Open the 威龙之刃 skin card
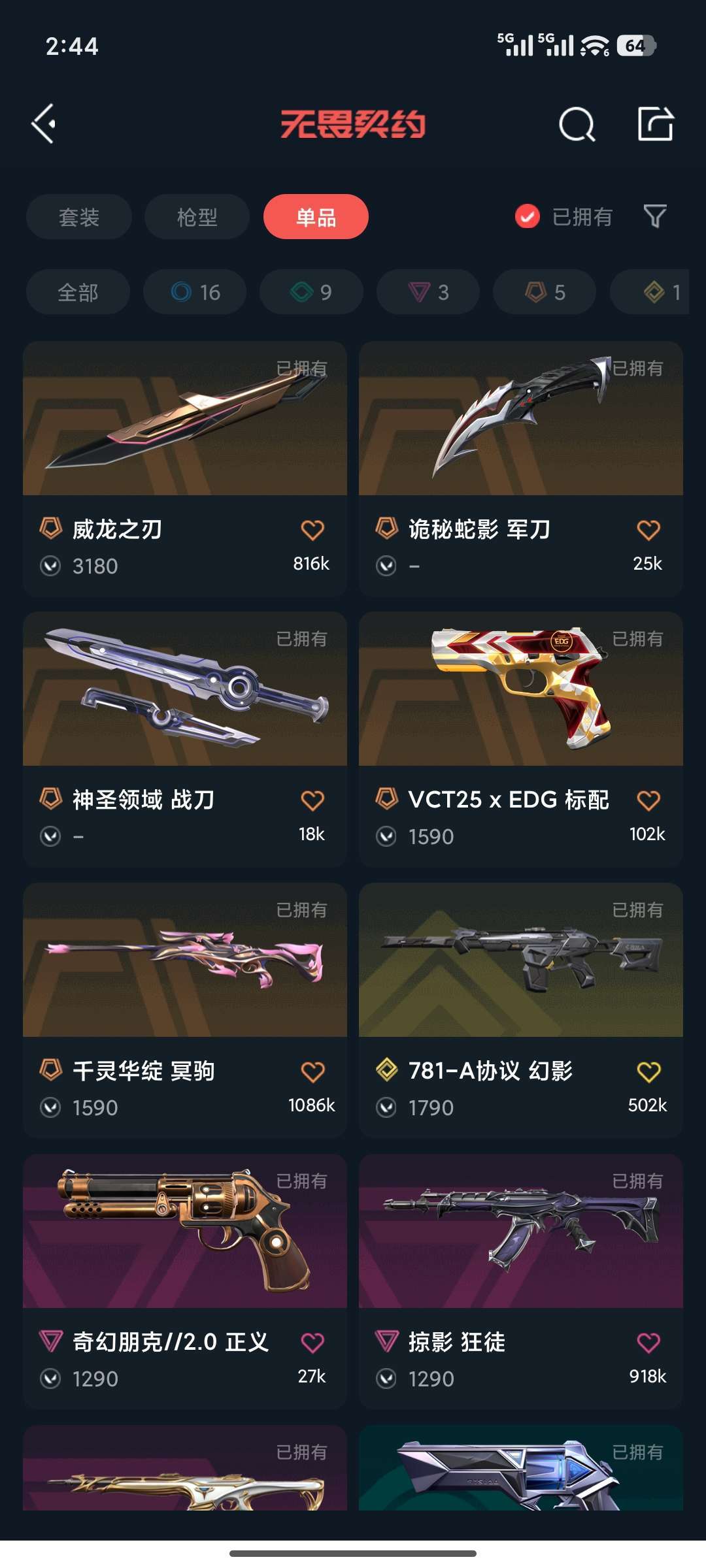The width and height of the screenshot is (706, 1568). [185, 468]
